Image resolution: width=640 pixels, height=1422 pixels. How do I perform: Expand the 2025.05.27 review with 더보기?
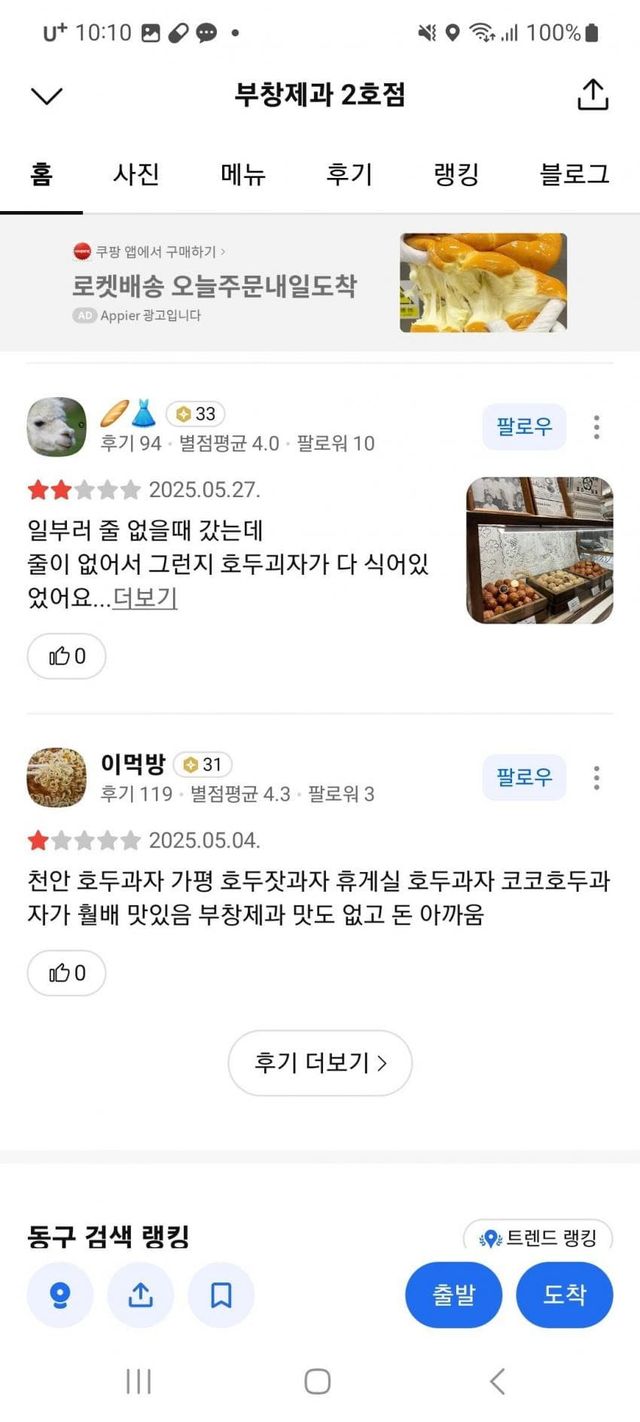point(145,598)
